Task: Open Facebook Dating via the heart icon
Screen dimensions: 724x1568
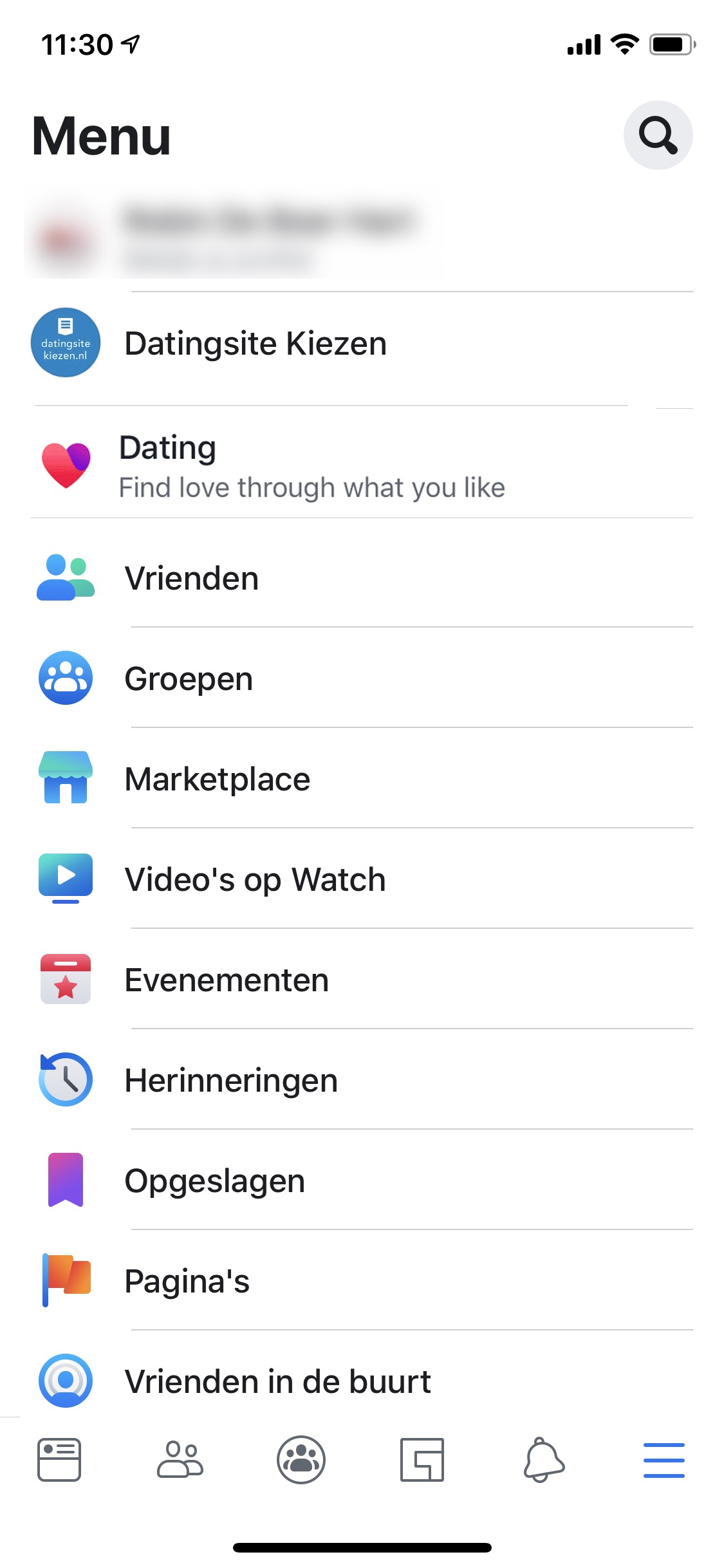Action: click(x=64, y=465)
